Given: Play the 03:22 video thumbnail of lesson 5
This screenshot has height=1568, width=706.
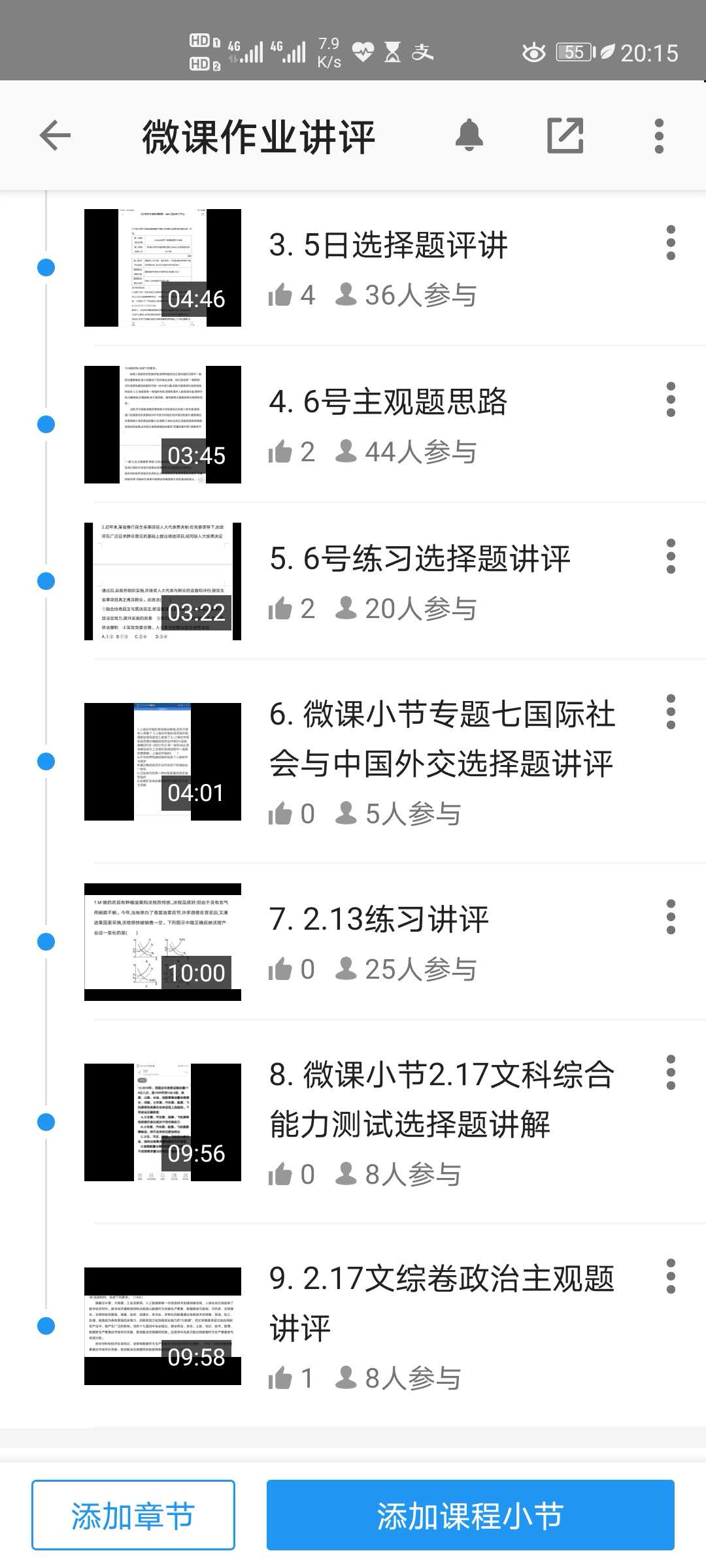Looking at the screenshot, I should click(x=163, y=581).
